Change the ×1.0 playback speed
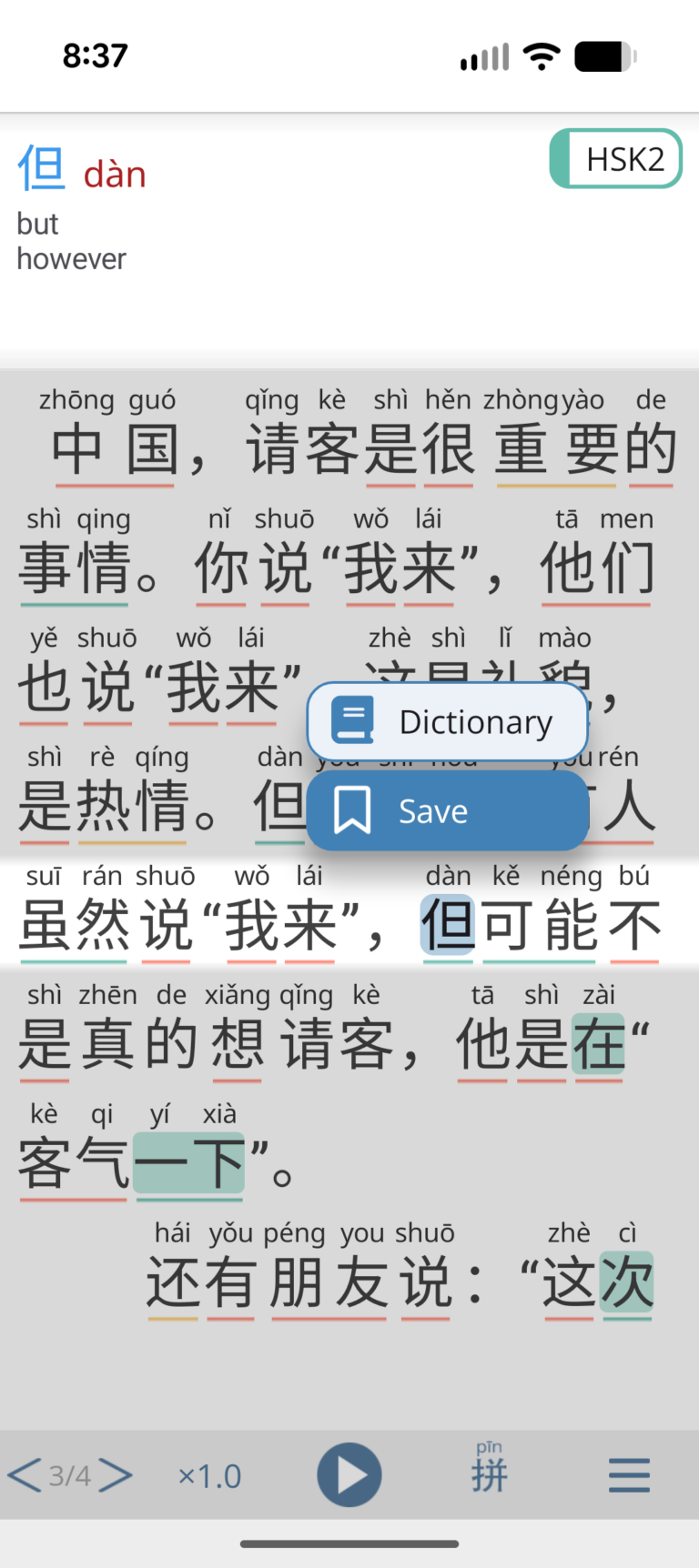This screenshot has width=699, height=1568. click(210, 1476)
